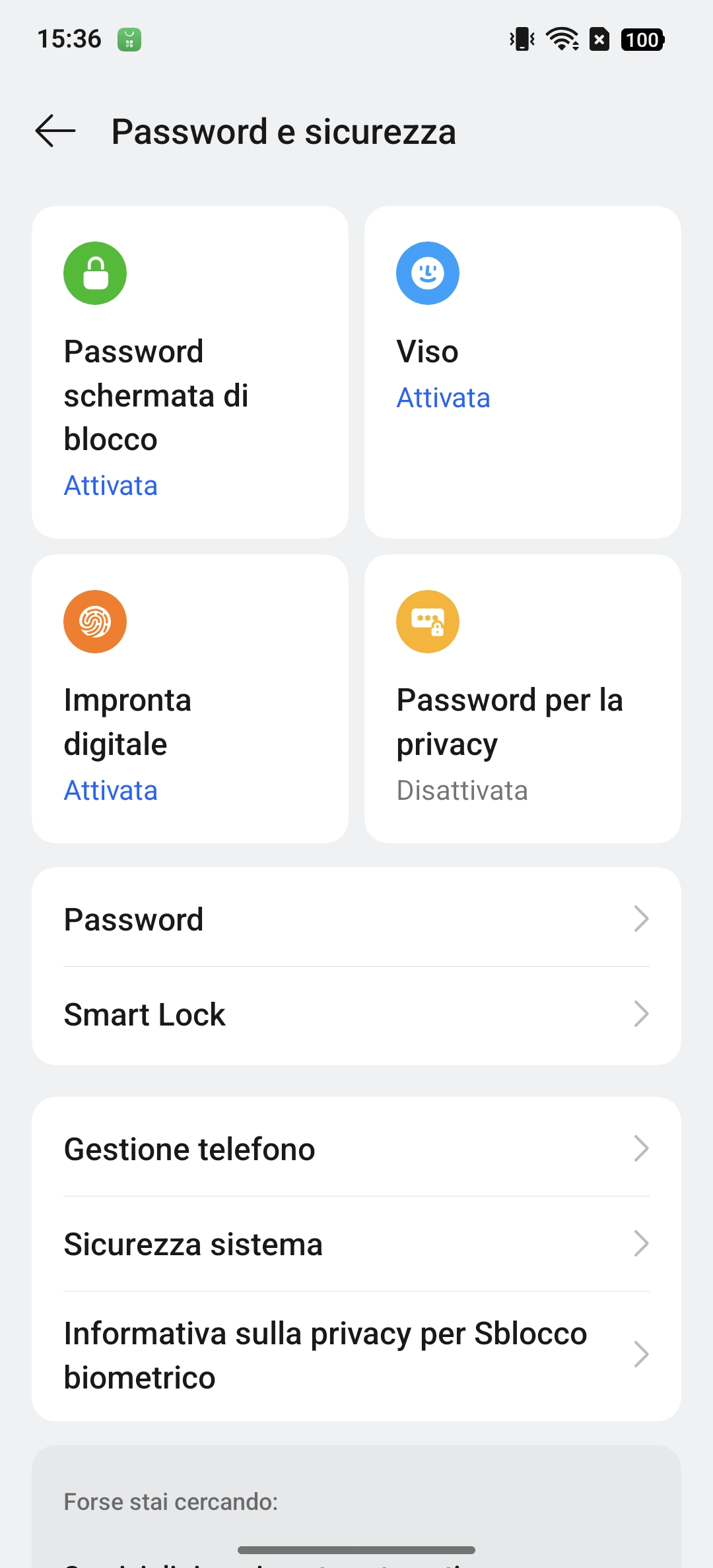This screenshot has width=713, height=1568.
Task: Open the Viso face unlock card
Action: [x=523, y=372]
